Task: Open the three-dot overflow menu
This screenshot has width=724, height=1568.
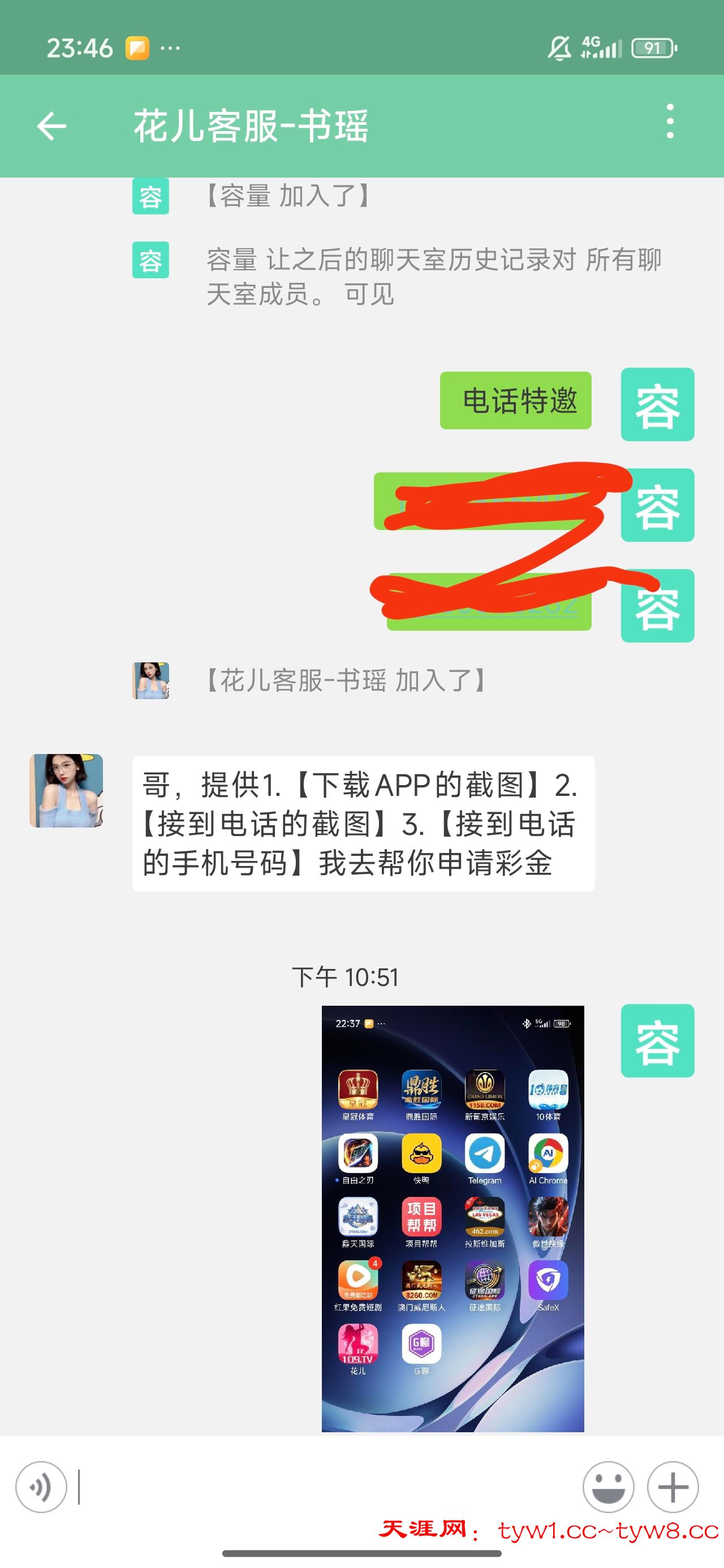Action: click(x=670, y=122)
